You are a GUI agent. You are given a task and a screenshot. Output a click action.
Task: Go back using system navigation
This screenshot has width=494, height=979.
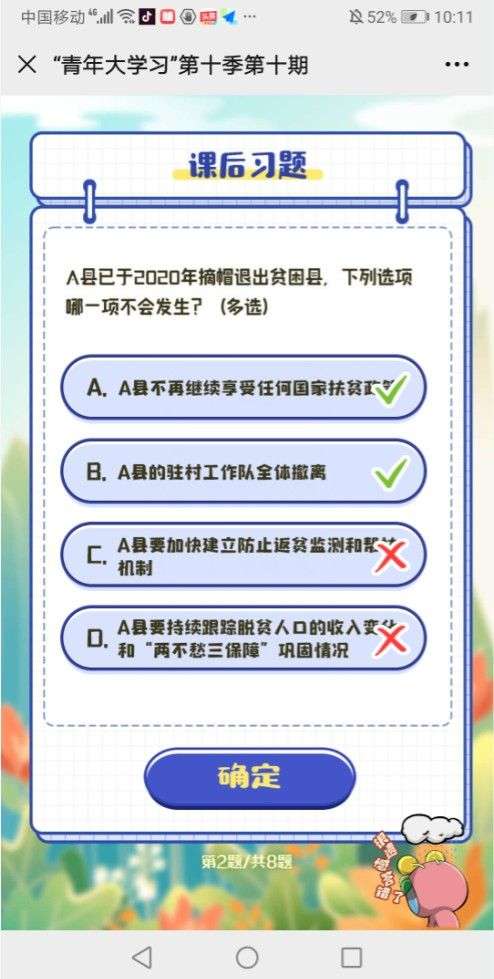[142, 957]
